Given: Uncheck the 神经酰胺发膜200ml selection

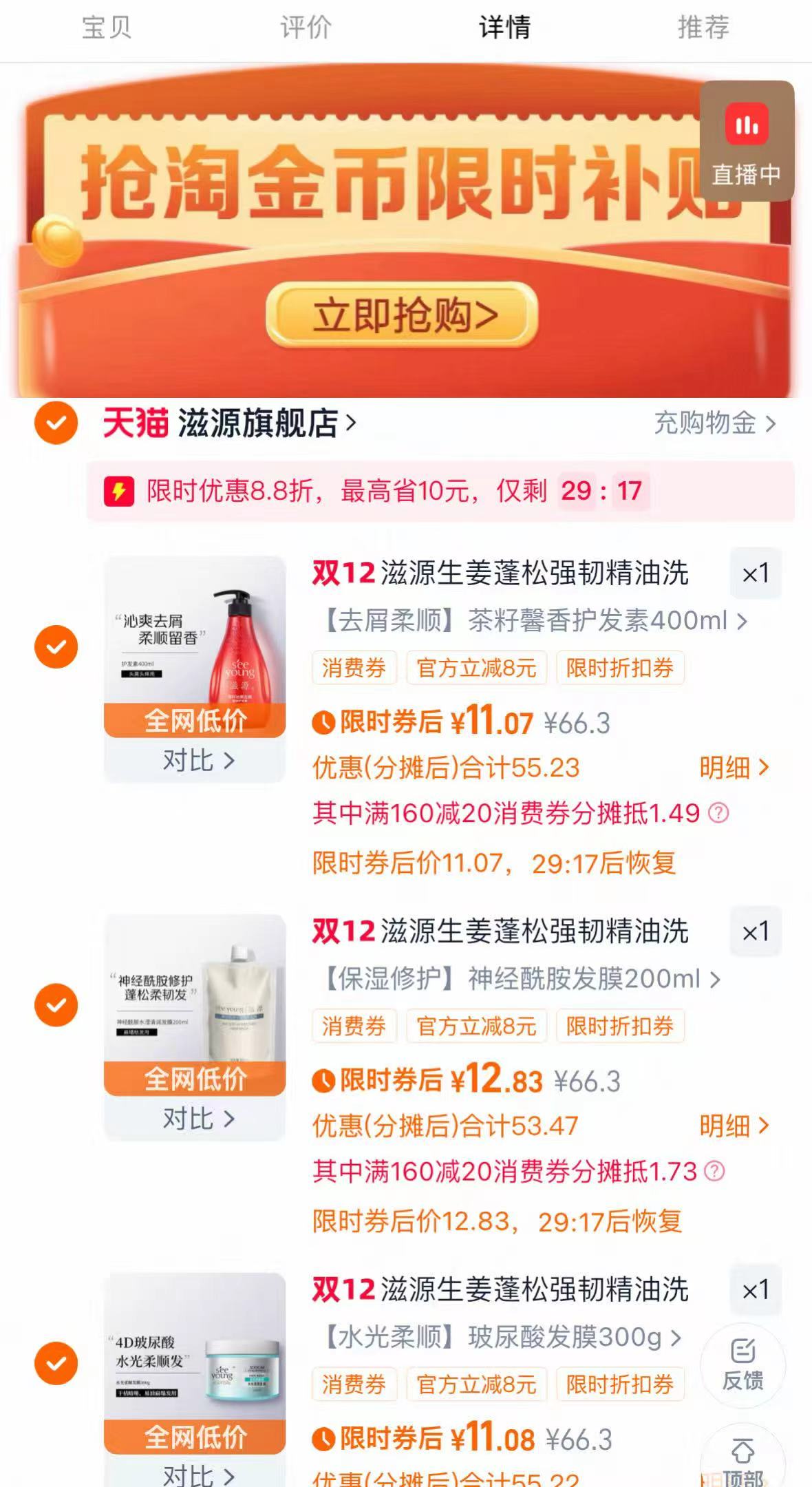Looking at the screenshot, I should pos(55,1005).
